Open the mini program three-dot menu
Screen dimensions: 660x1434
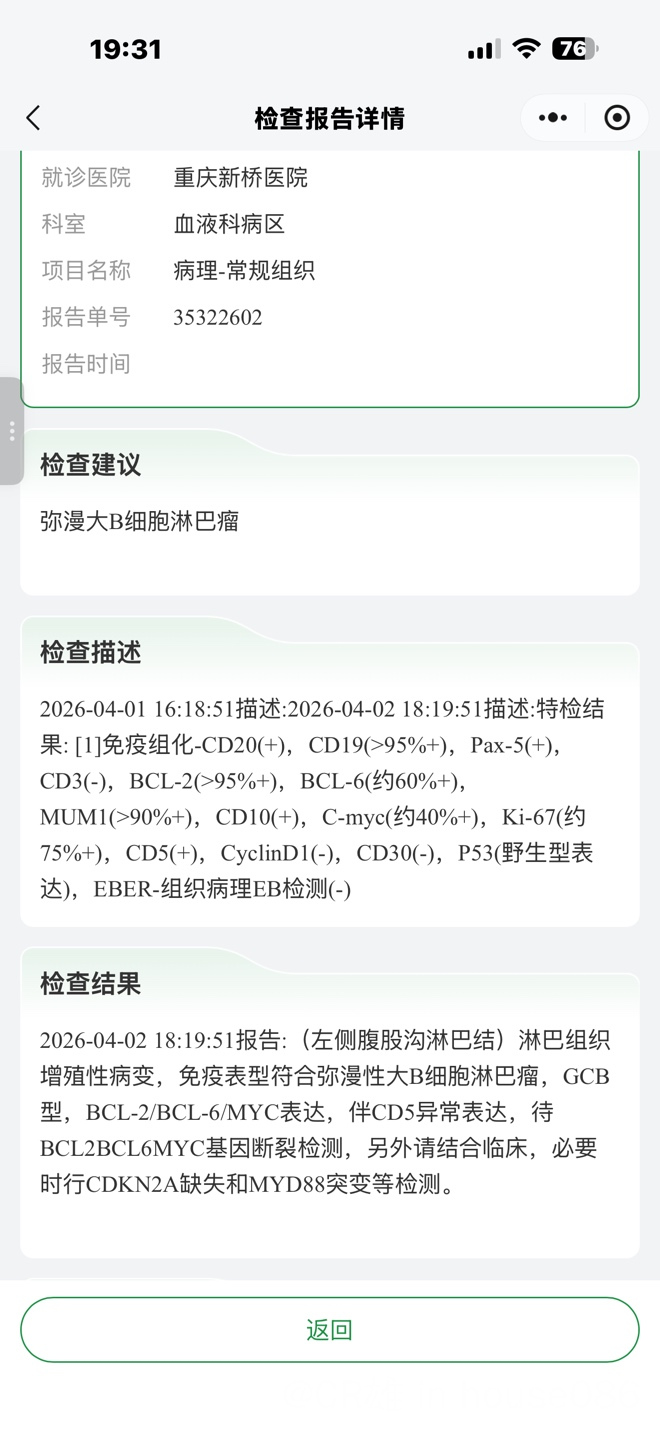pyautogui.click(x=552, y=118)
